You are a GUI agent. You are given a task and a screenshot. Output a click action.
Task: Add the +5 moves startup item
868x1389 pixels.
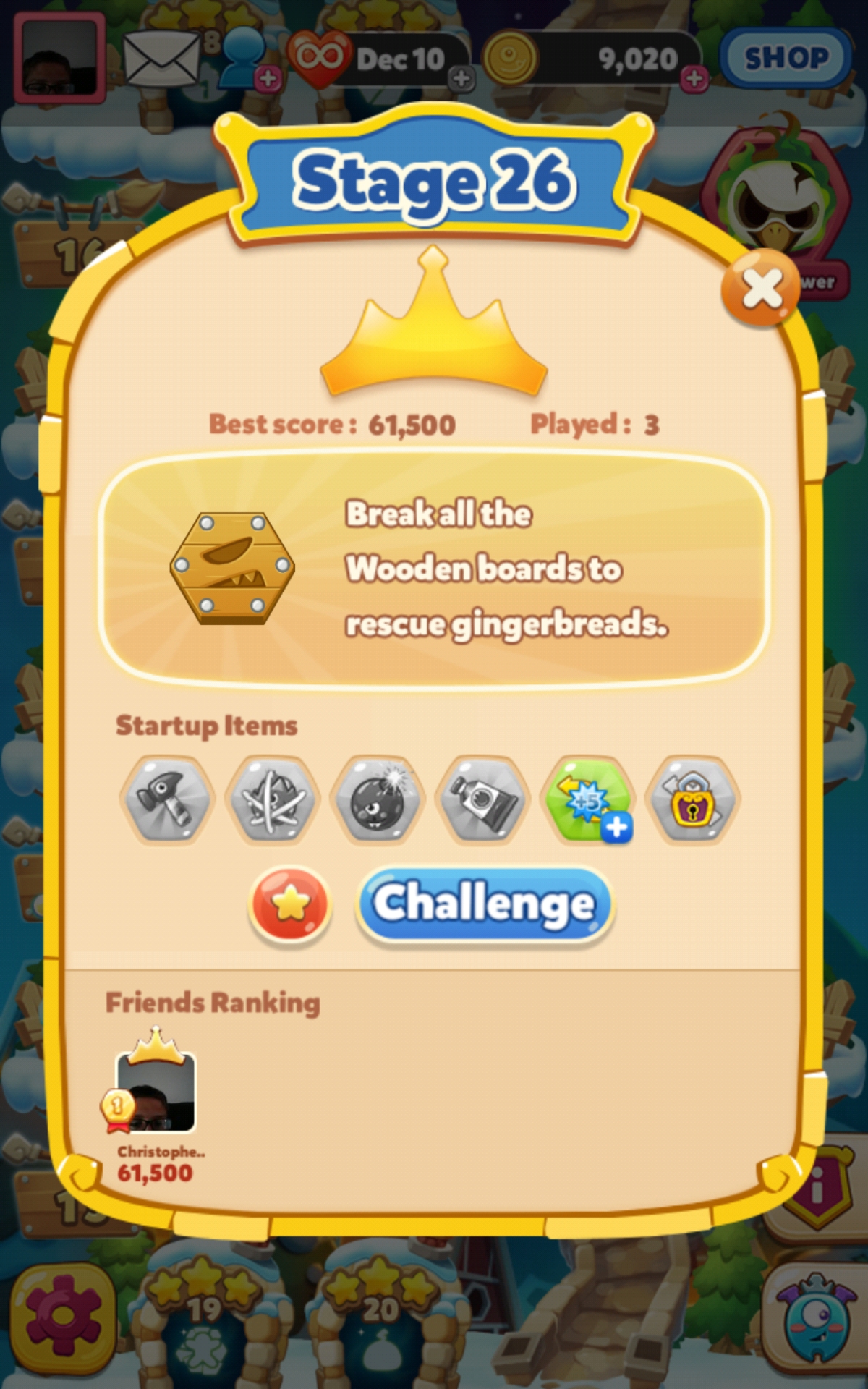[x=589, y=799]
